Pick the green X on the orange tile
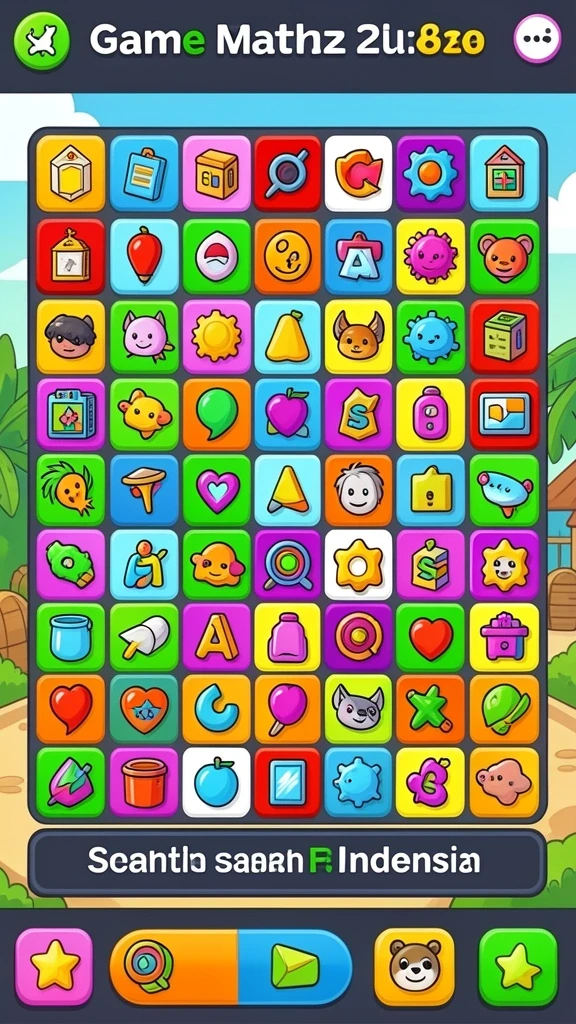The image size is (576, 1024). coord(430,709)
